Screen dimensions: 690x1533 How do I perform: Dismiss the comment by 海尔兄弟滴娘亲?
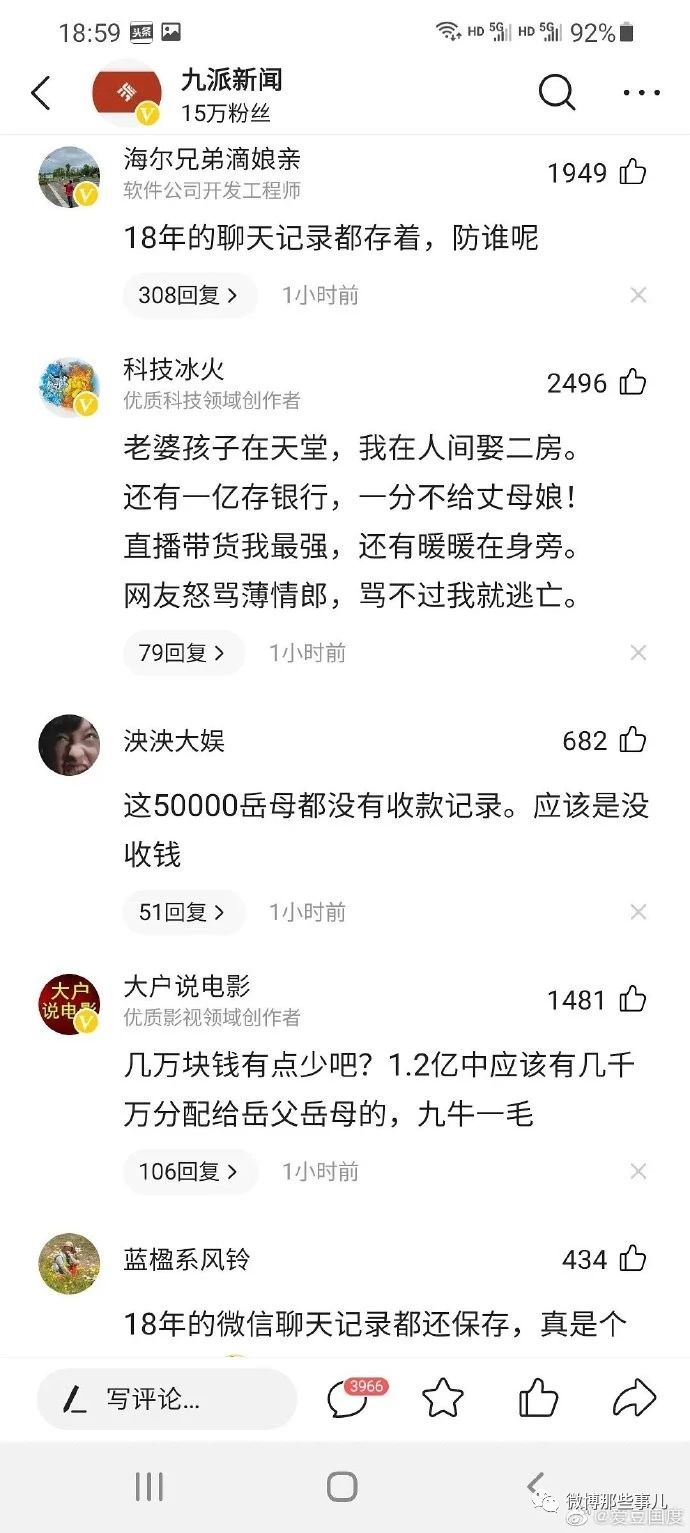tap(638, 295)
